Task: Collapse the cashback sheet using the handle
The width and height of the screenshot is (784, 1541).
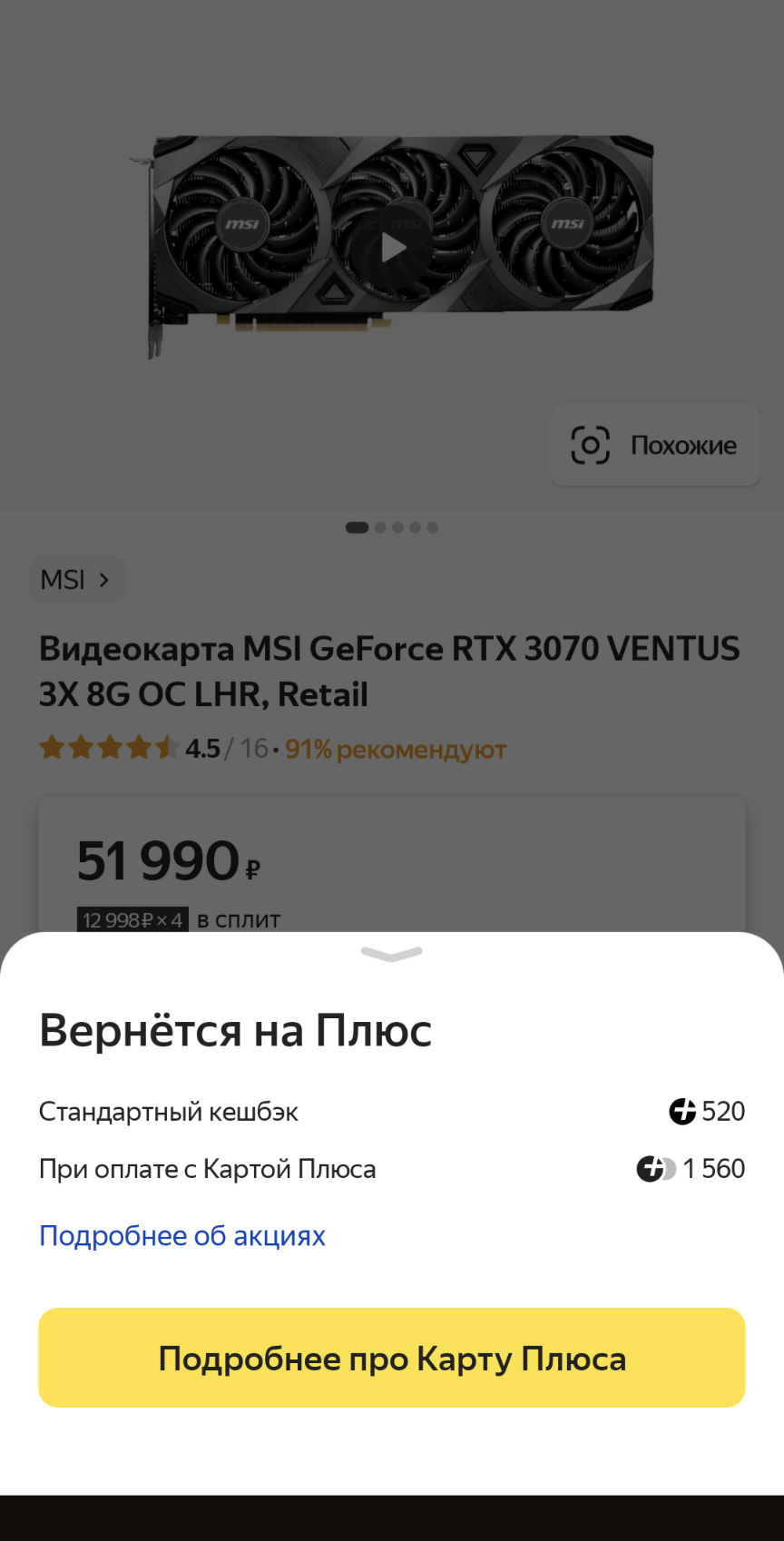Action: pyautogui.click(x=392, y=954)
